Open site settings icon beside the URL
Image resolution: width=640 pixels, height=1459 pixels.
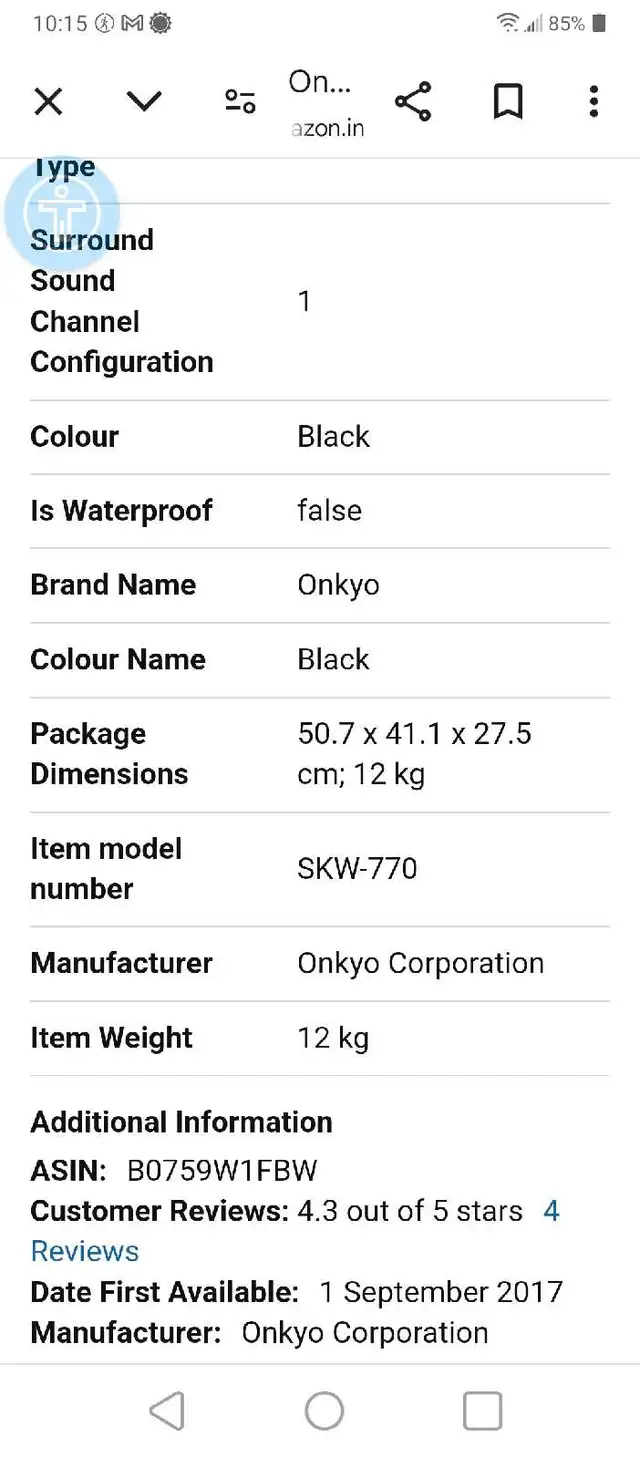(x=240, y=101)
